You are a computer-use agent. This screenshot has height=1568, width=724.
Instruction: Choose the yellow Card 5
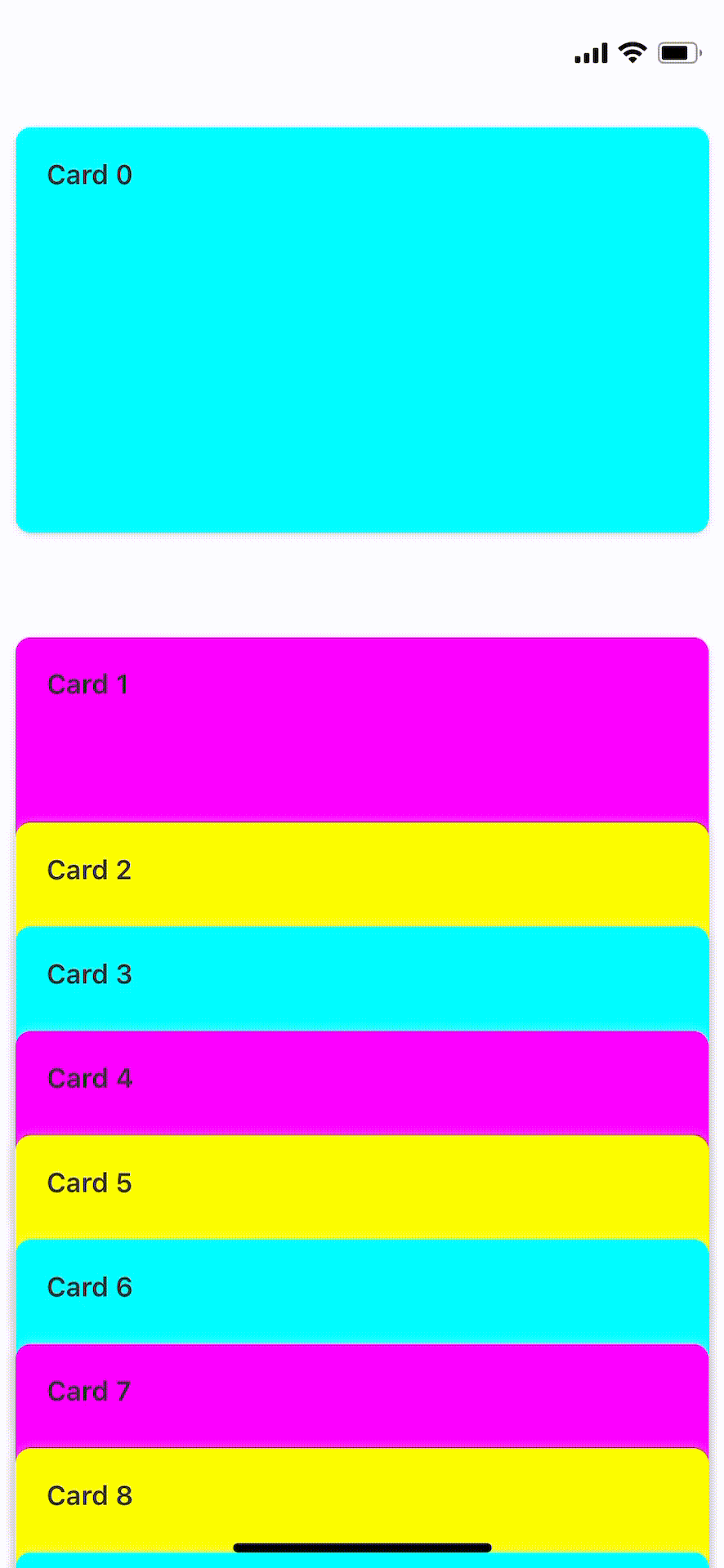point(362,1186)
